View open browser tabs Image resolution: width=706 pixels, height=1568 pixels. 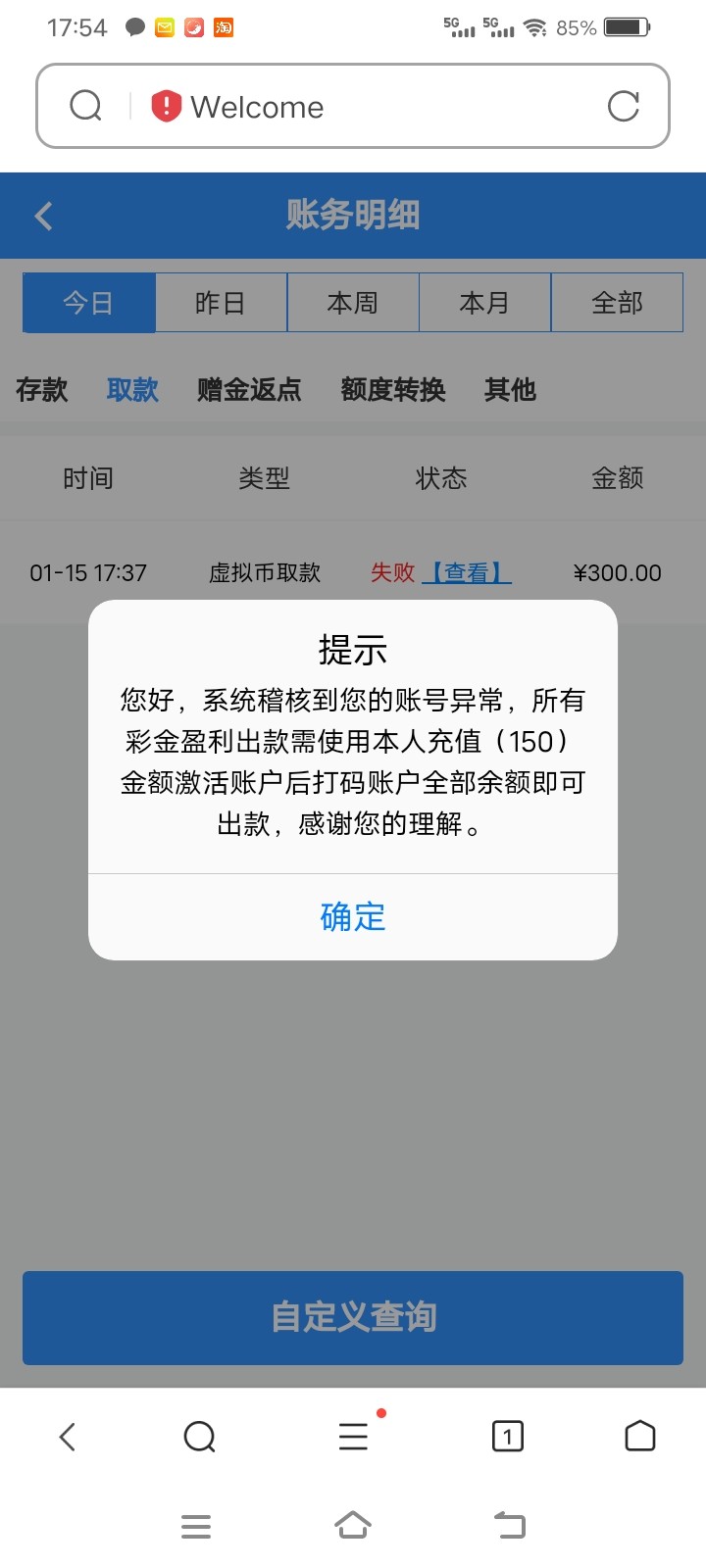(507, 1437)
